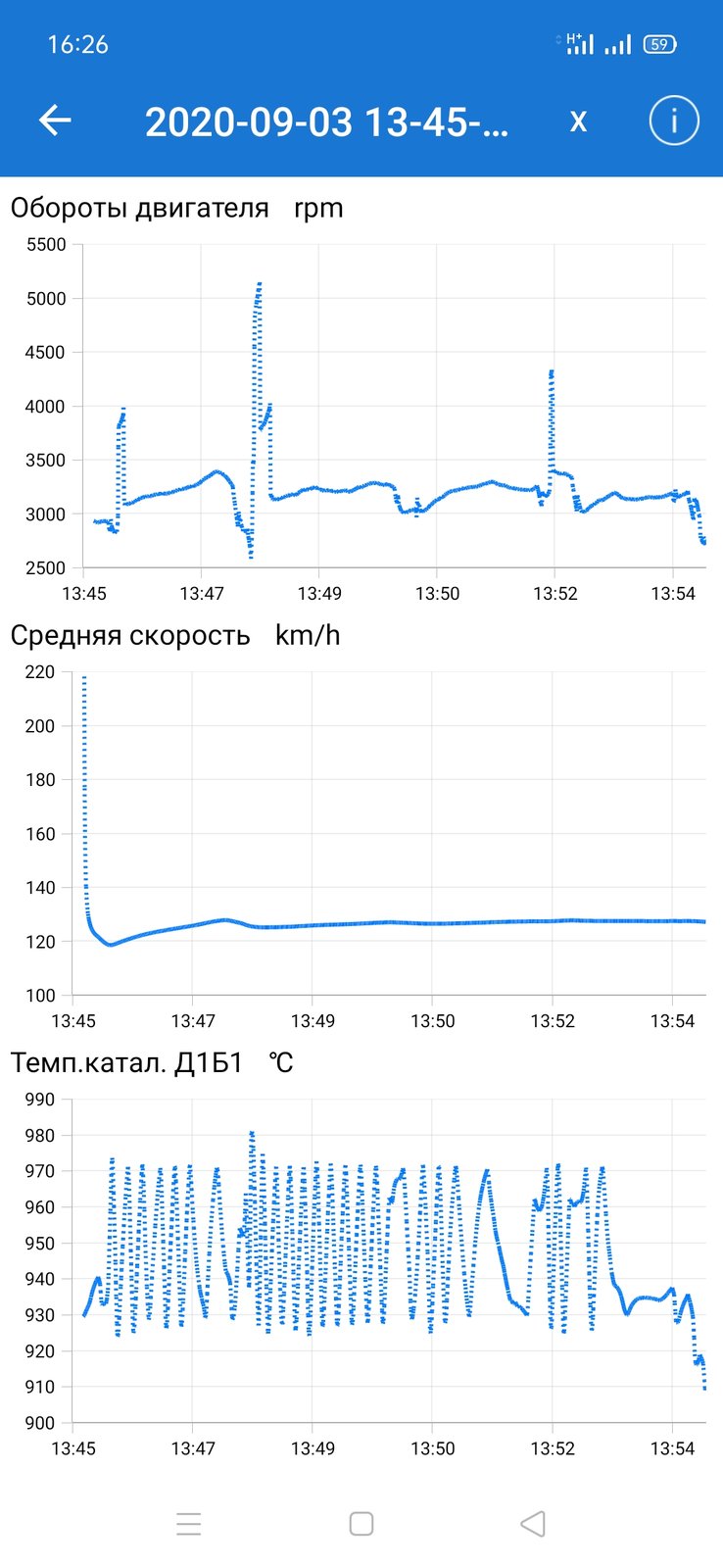Image resolution: width=723 pixels, height=1568 pixels.
Task: Tap the X button in the header
Action: click(x=578, y=122)
